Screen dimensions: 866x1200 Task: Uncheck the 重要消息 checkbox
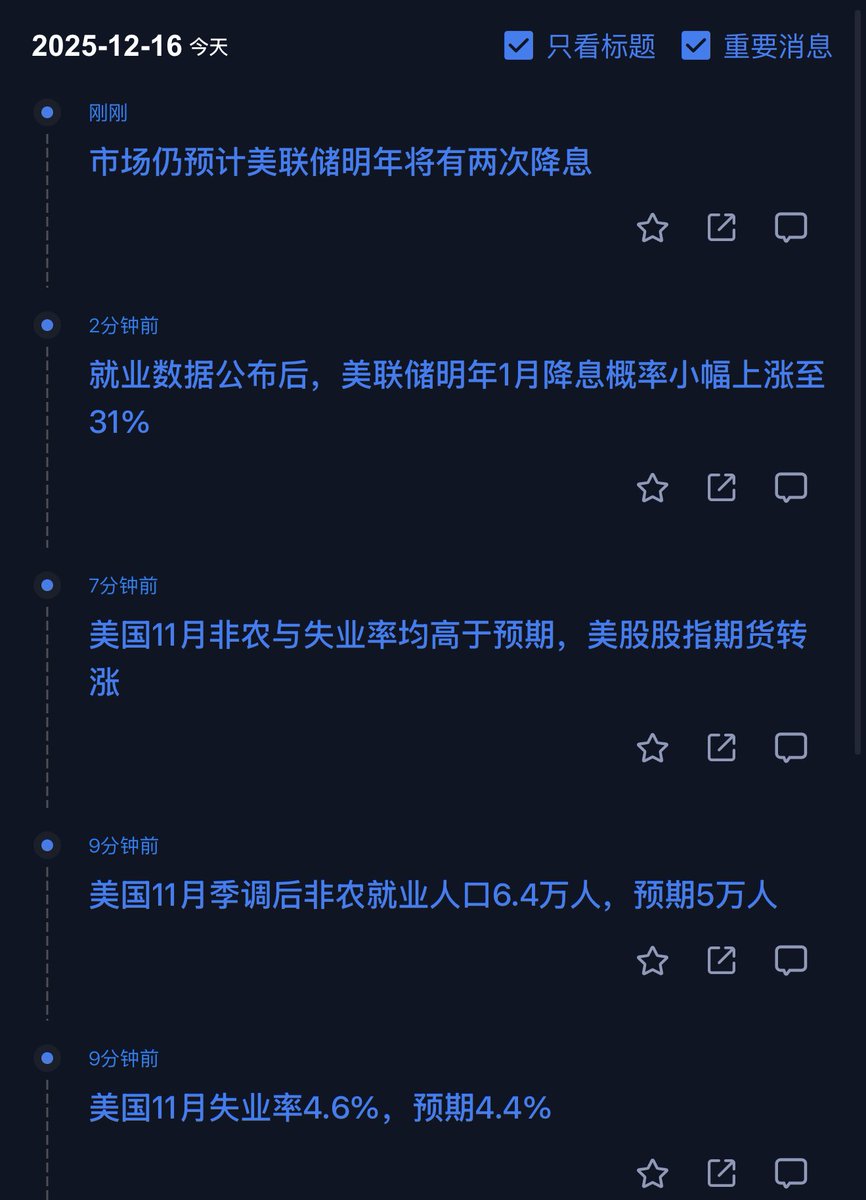[x=696, y=46]
